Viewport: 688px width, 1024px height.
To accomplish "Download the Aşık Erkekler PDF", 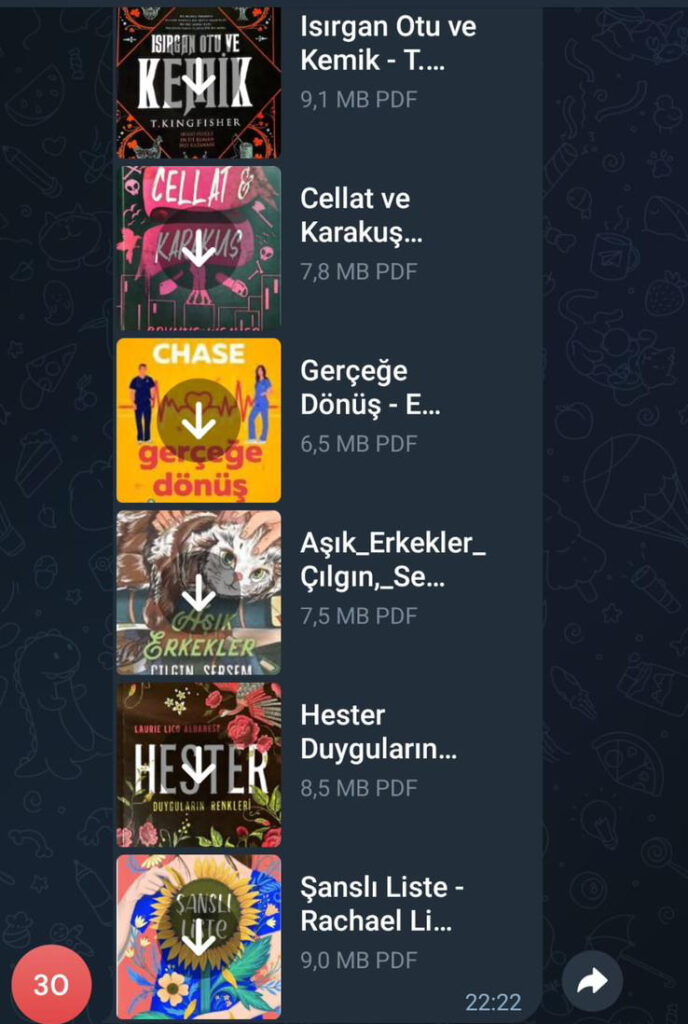I will 198,593.
